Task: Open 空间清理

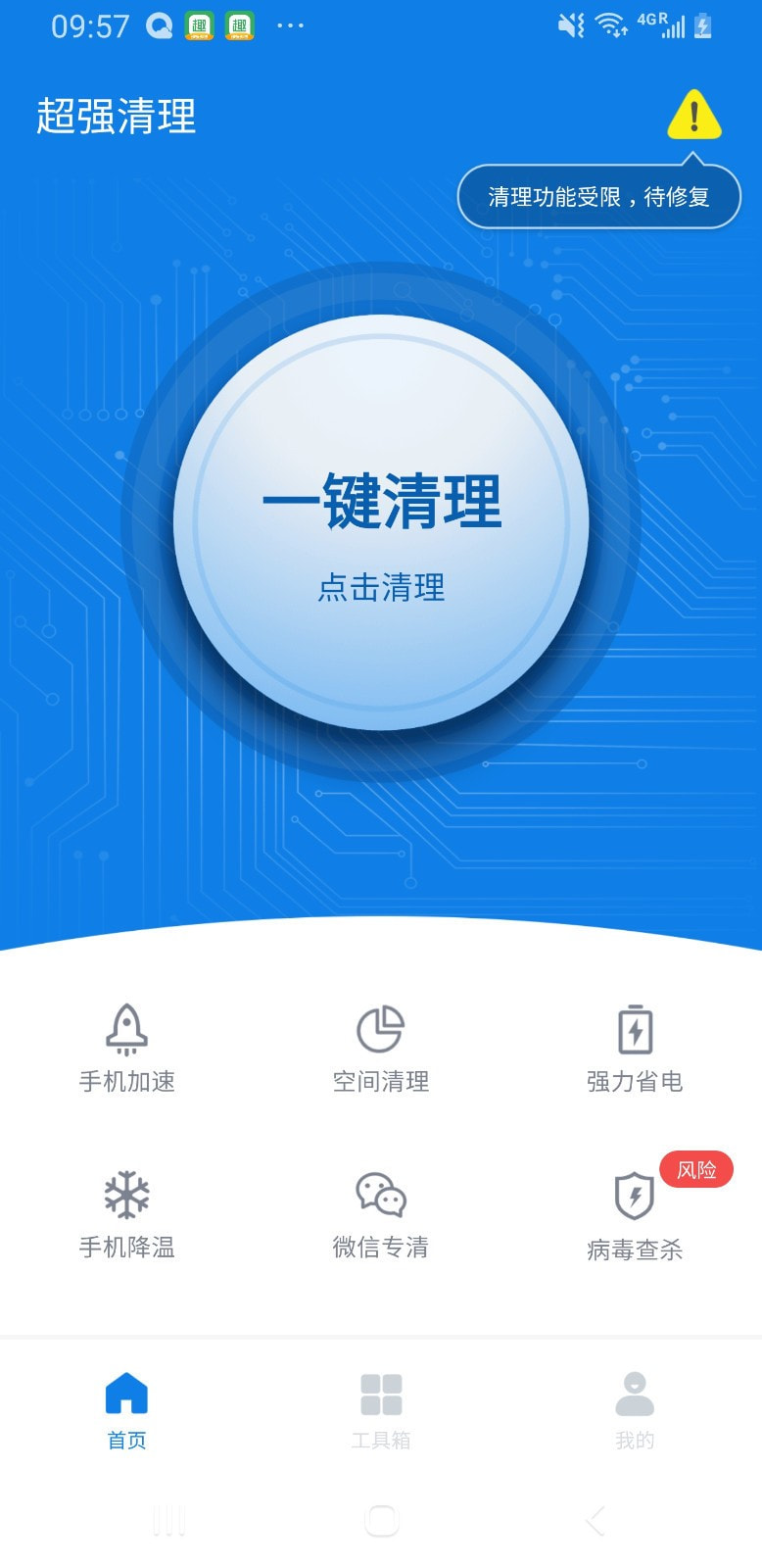Action: click(381, 1049)
